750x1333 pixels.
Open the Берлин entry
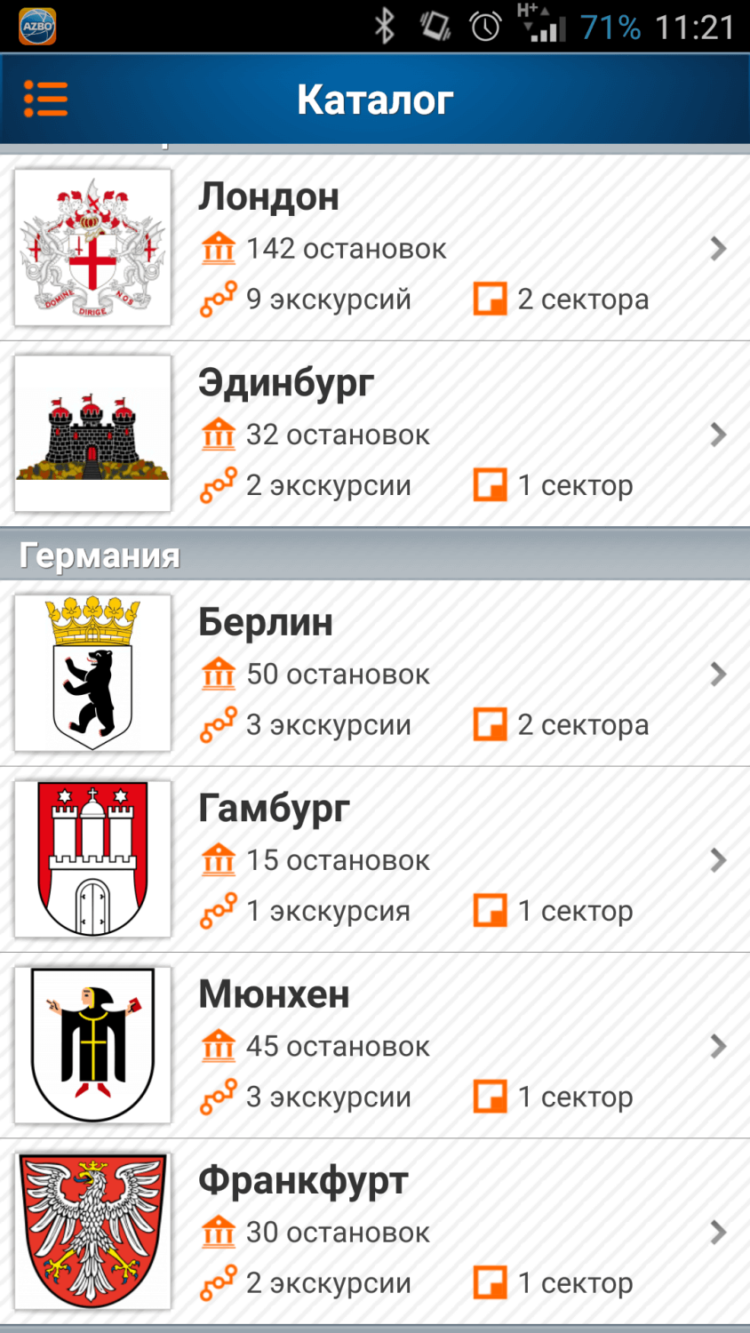click(375, 673)
